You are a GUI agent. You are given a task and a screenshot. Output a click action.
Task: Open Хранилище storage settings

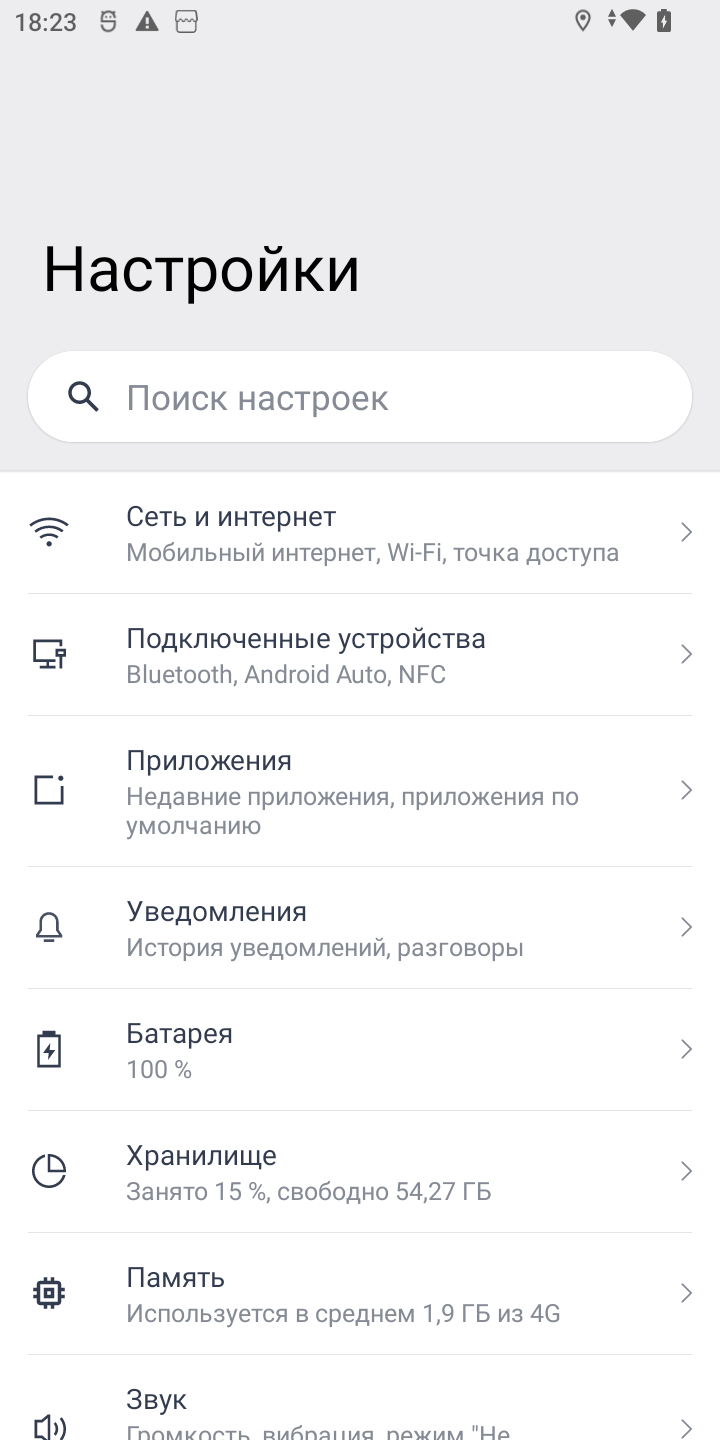[x=360, y=1172]
